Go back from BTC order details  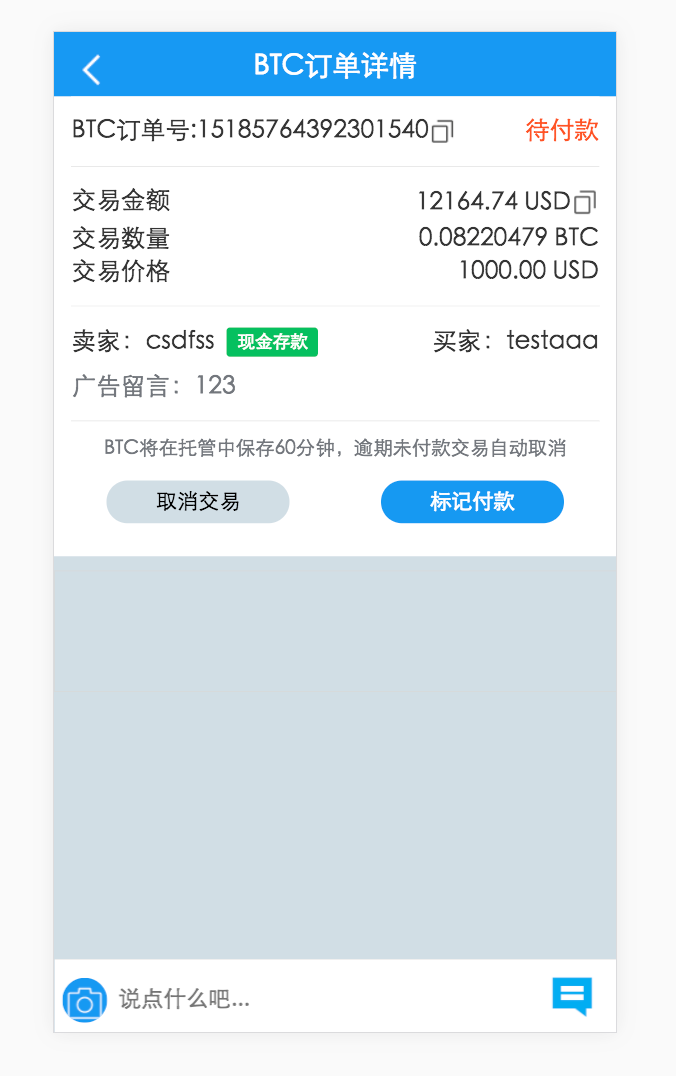pos(91,69)
